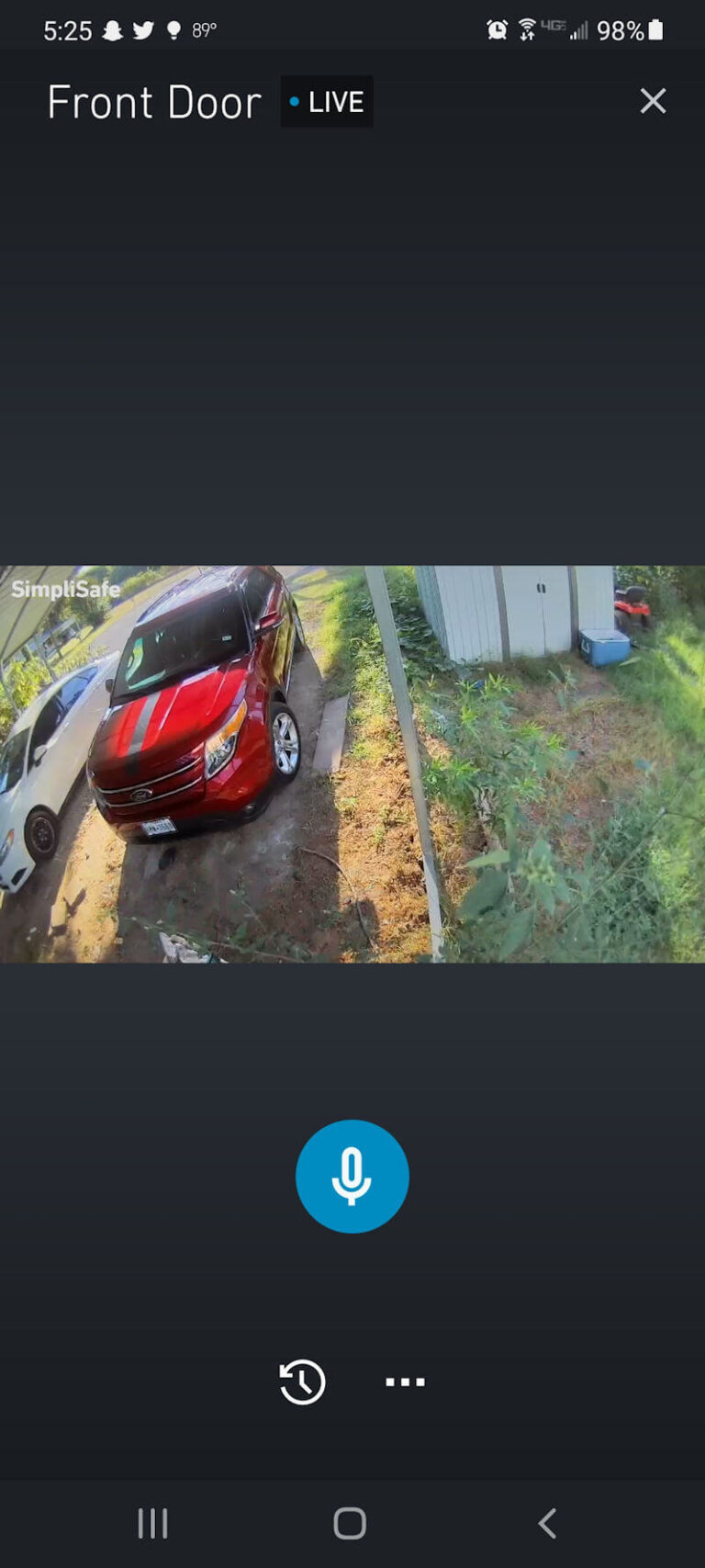Go back using system navigation bar

point(547,1523)
